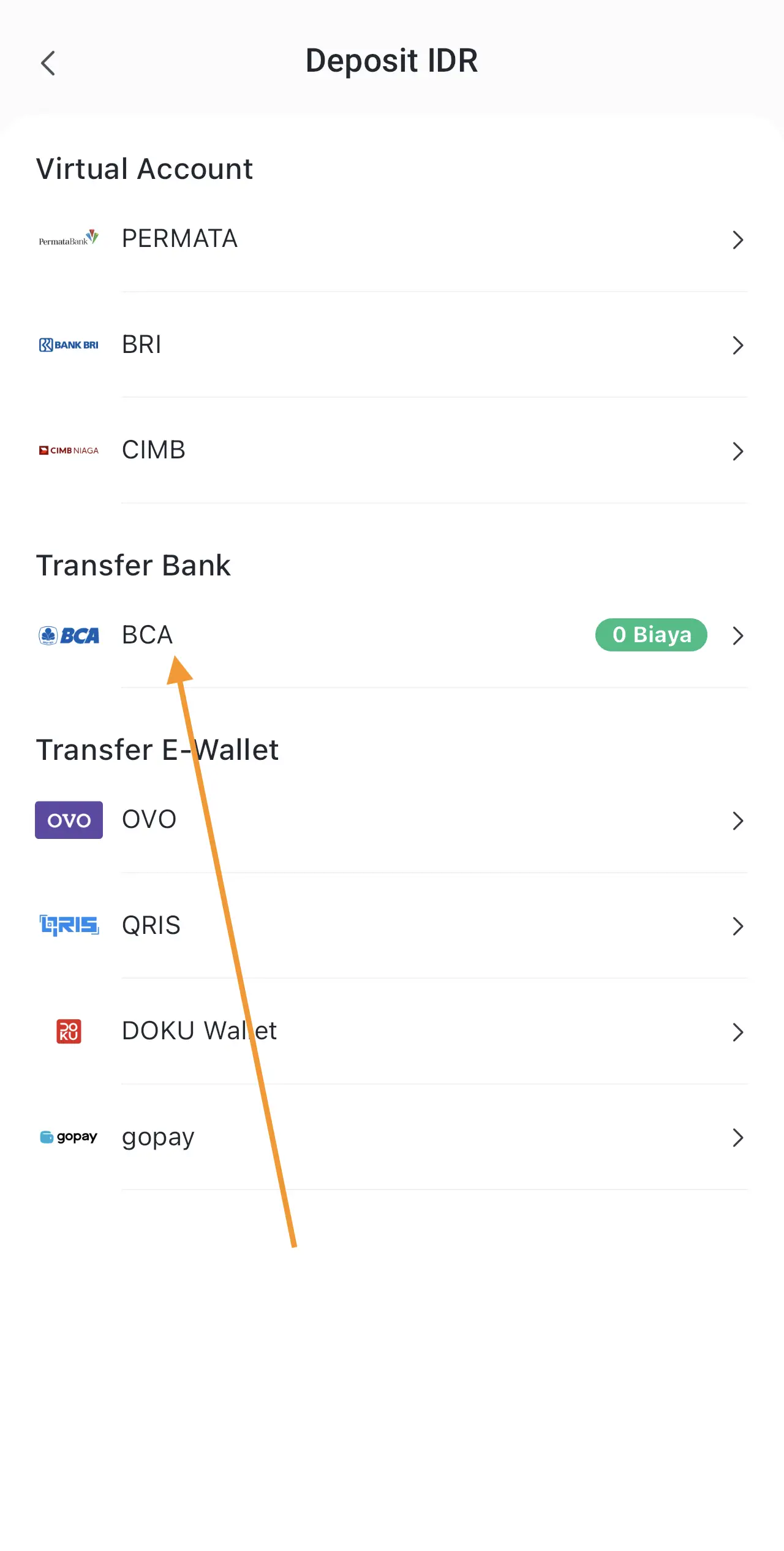Screen dimensions: 784x1551
Task: Expand the BRI virtual account option
Action: click(x=738, y=345)
